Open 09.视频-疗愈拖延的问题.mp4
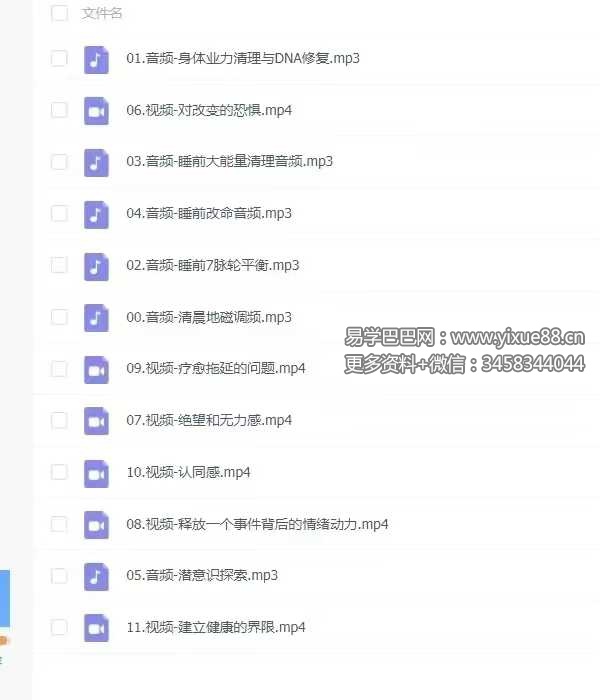The height and width of the screenshot is (700, 600). coord(215,368)
